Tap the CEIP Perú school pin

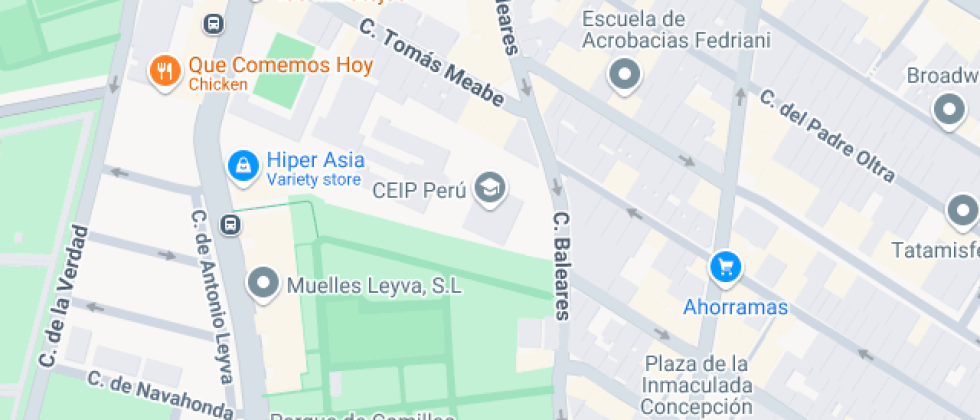coord(490,189)
